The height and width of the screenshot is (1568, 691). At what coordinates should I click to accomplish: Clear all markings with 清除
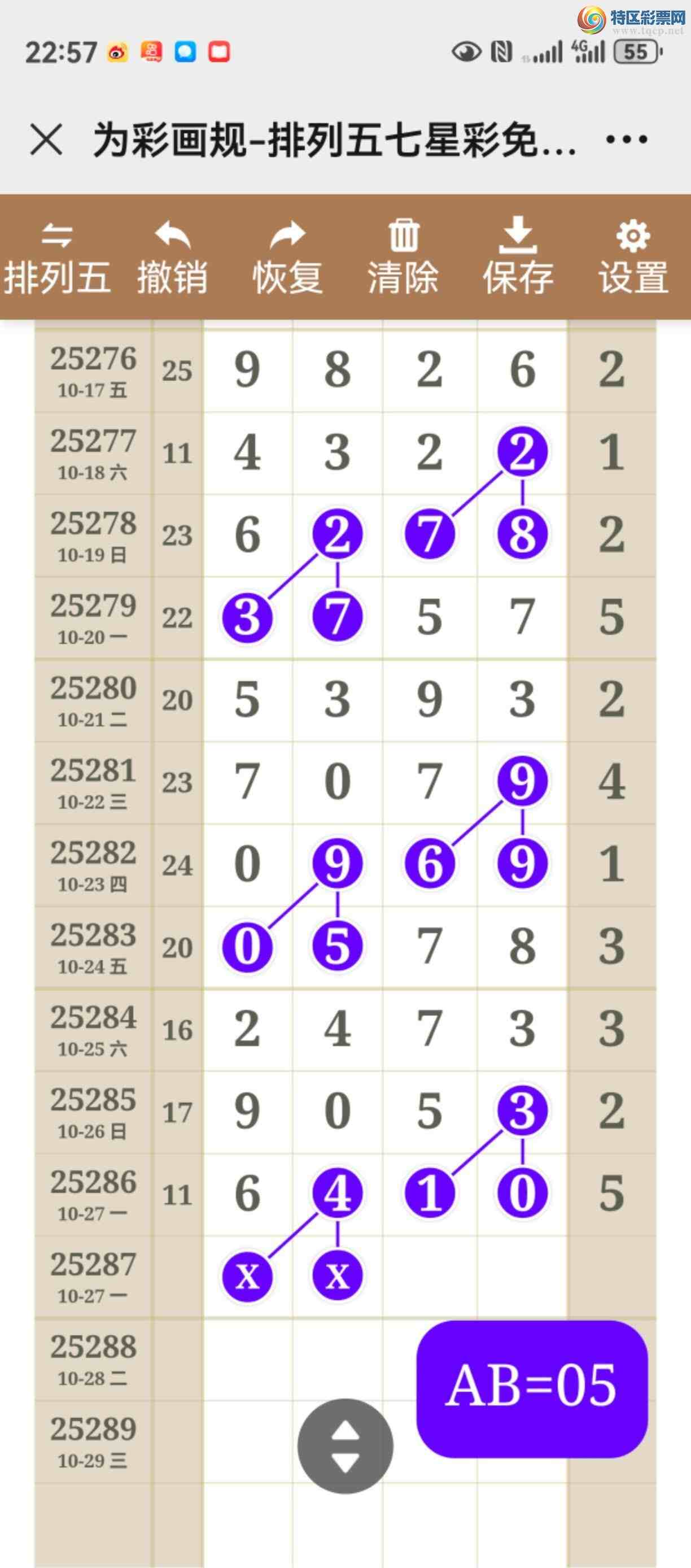tap(403, 257)
